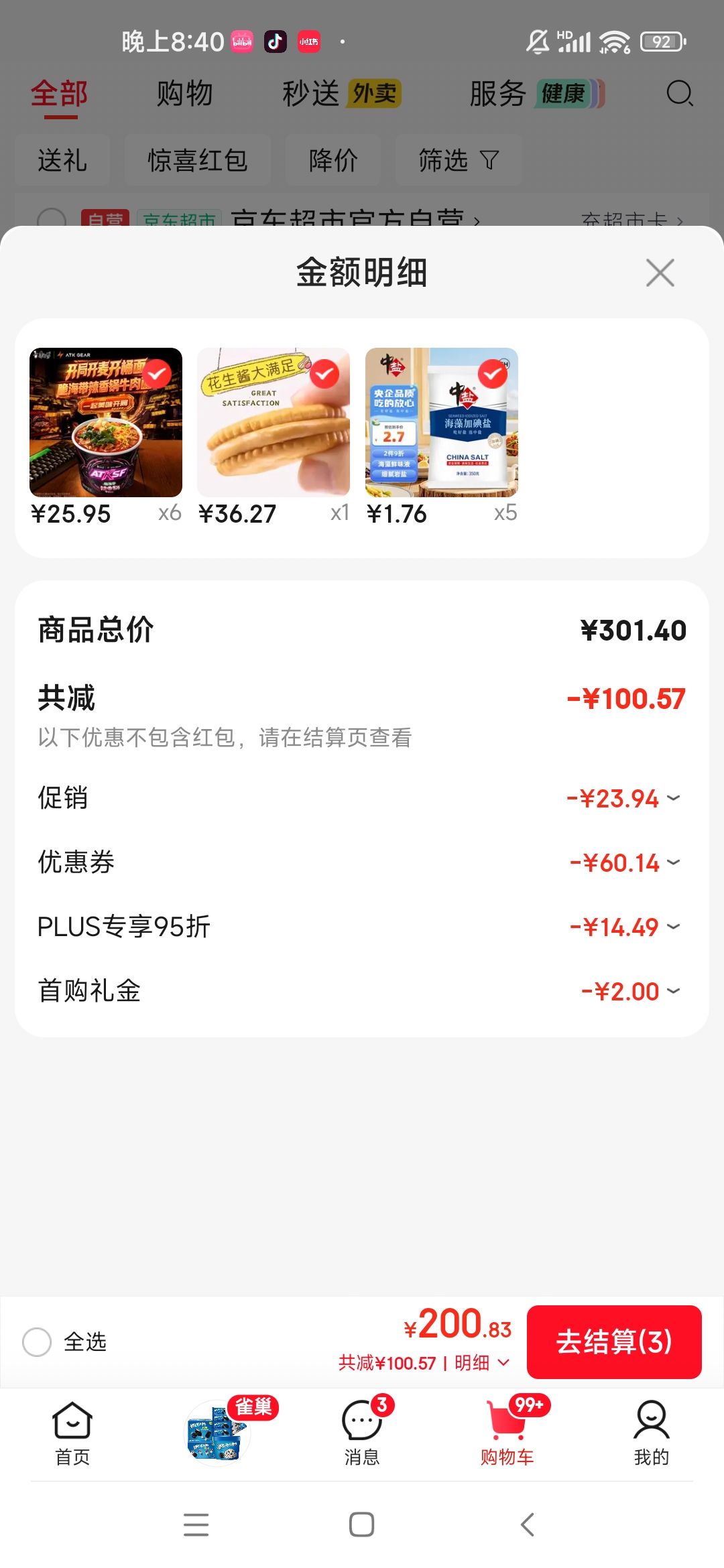Go to the 首页 tab

pos(72,1433)
